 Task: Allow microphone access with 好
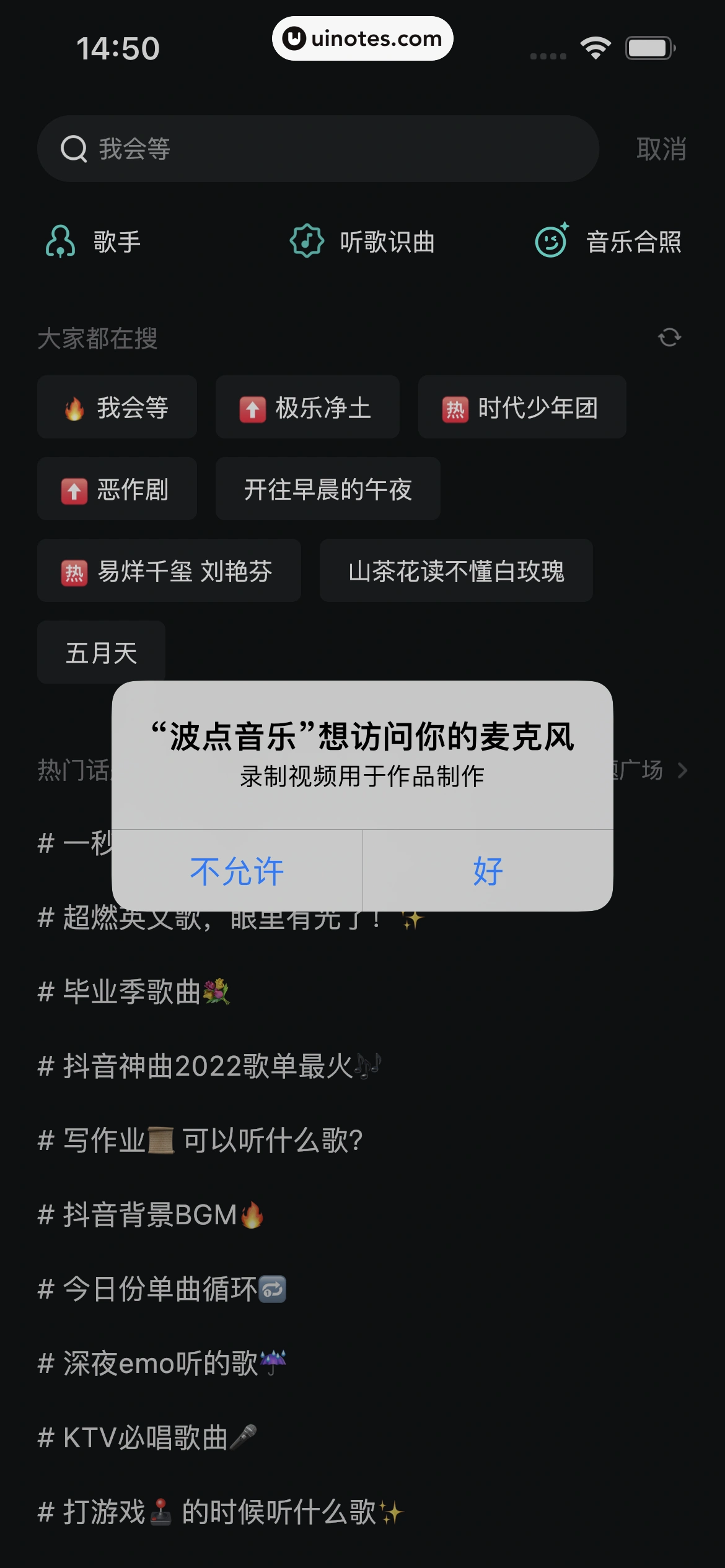tap(488, 871)
